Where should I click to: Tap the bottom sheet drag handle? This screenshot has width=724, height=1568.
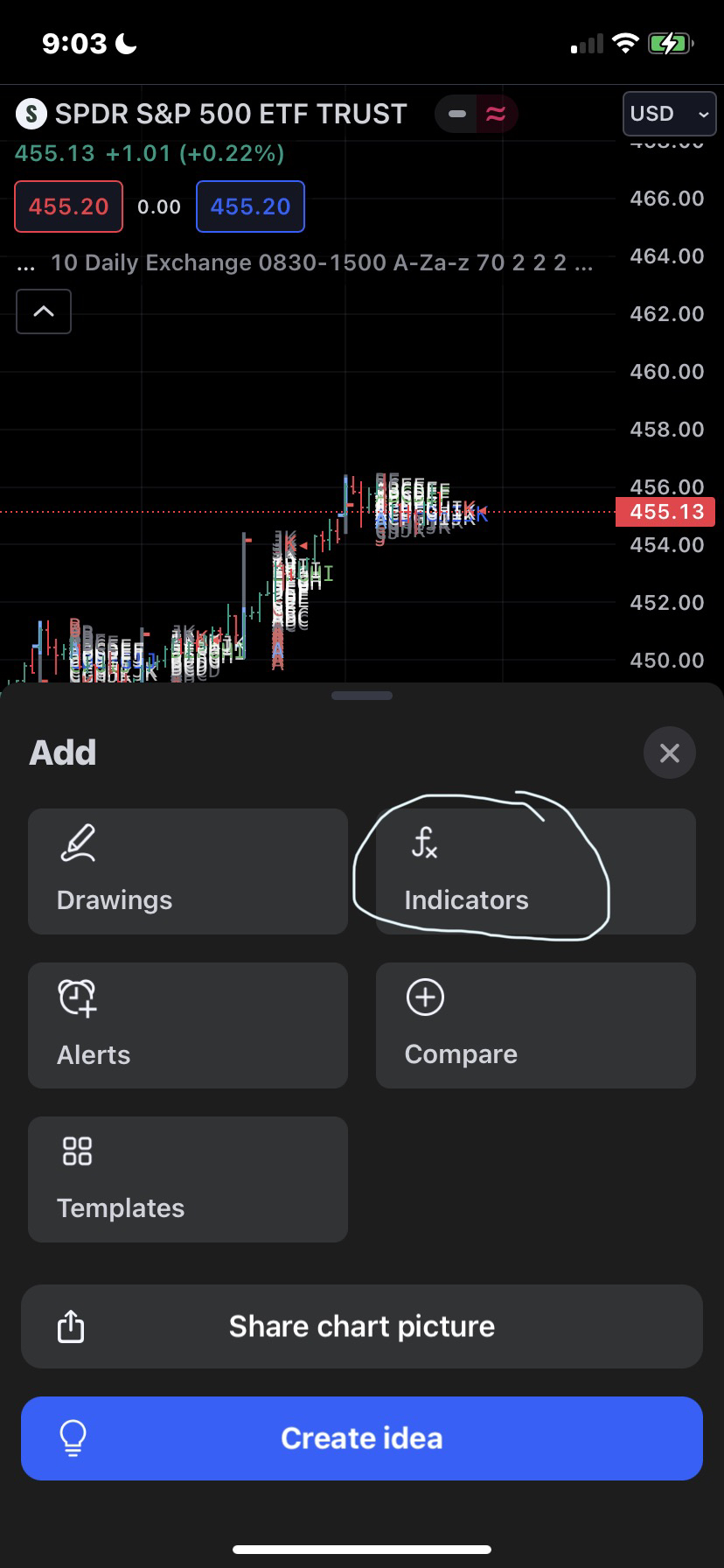[361, 695]
